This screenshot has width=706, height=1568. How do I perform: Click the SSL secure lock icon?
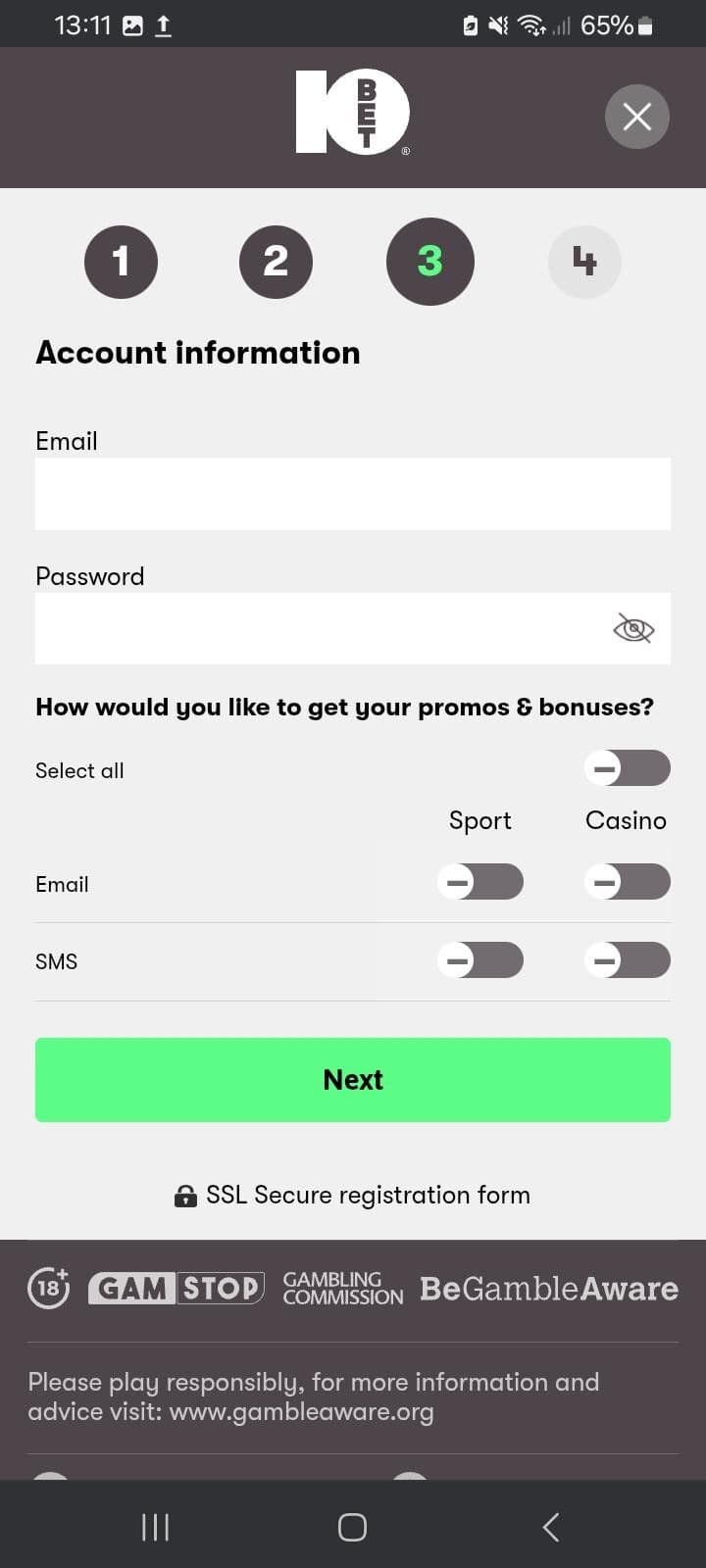point(186,1195)
